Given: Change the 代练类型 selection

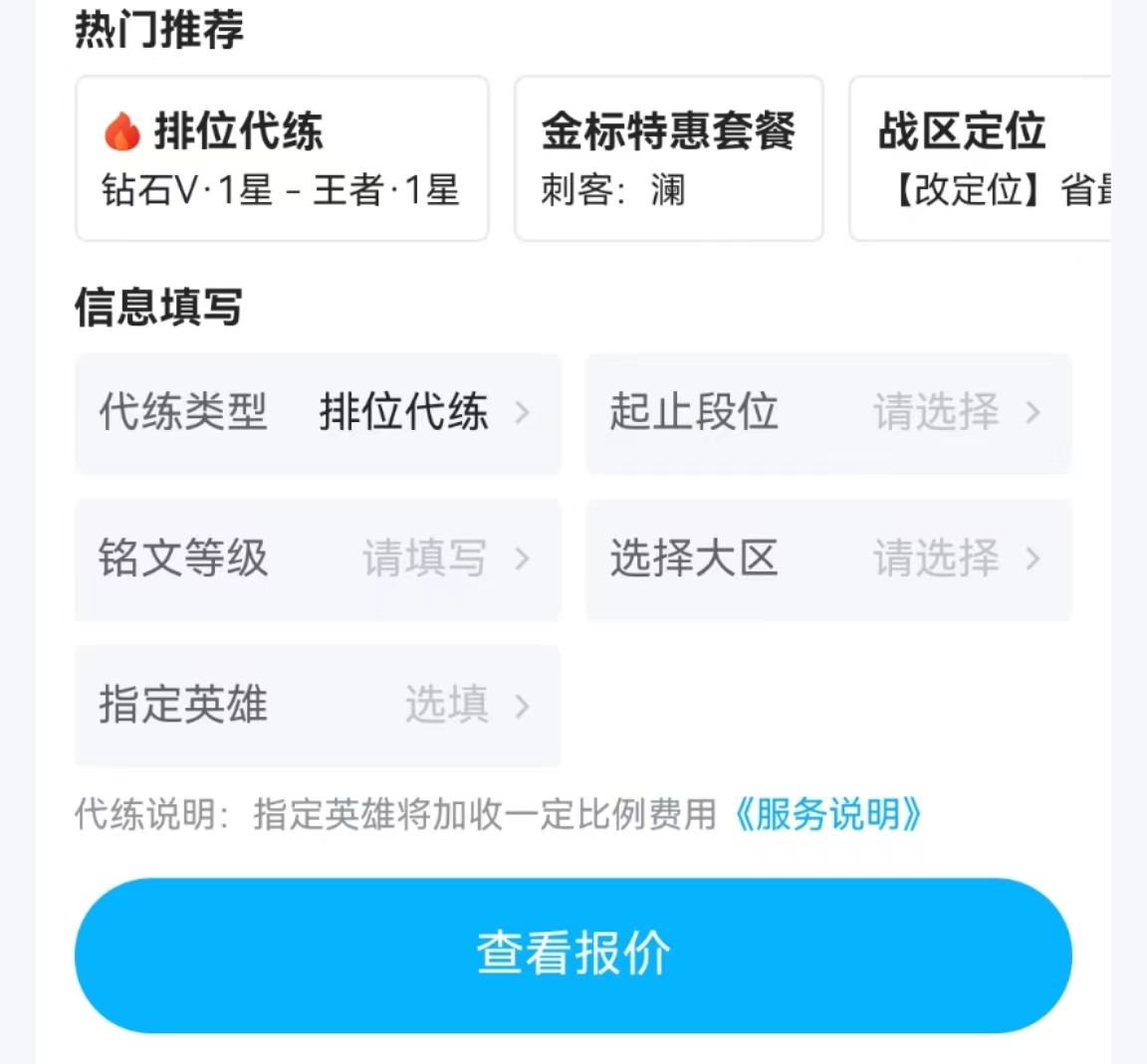Looking at the screenshot, I should [318, 413].
